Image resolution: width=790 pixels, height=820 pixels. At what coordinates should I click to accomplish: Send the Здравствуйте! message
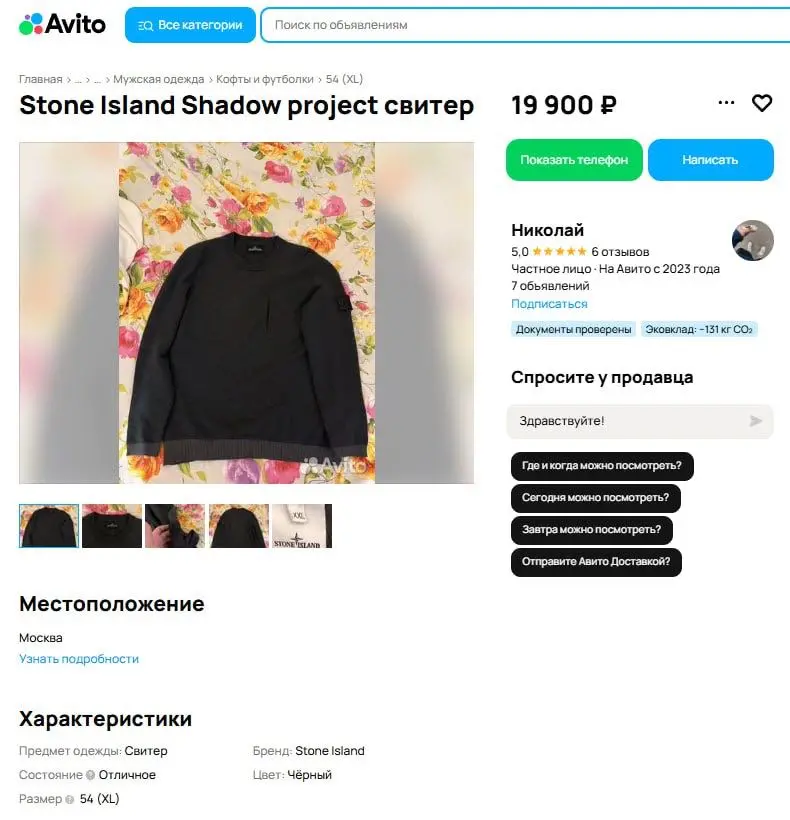click(756, 421)
